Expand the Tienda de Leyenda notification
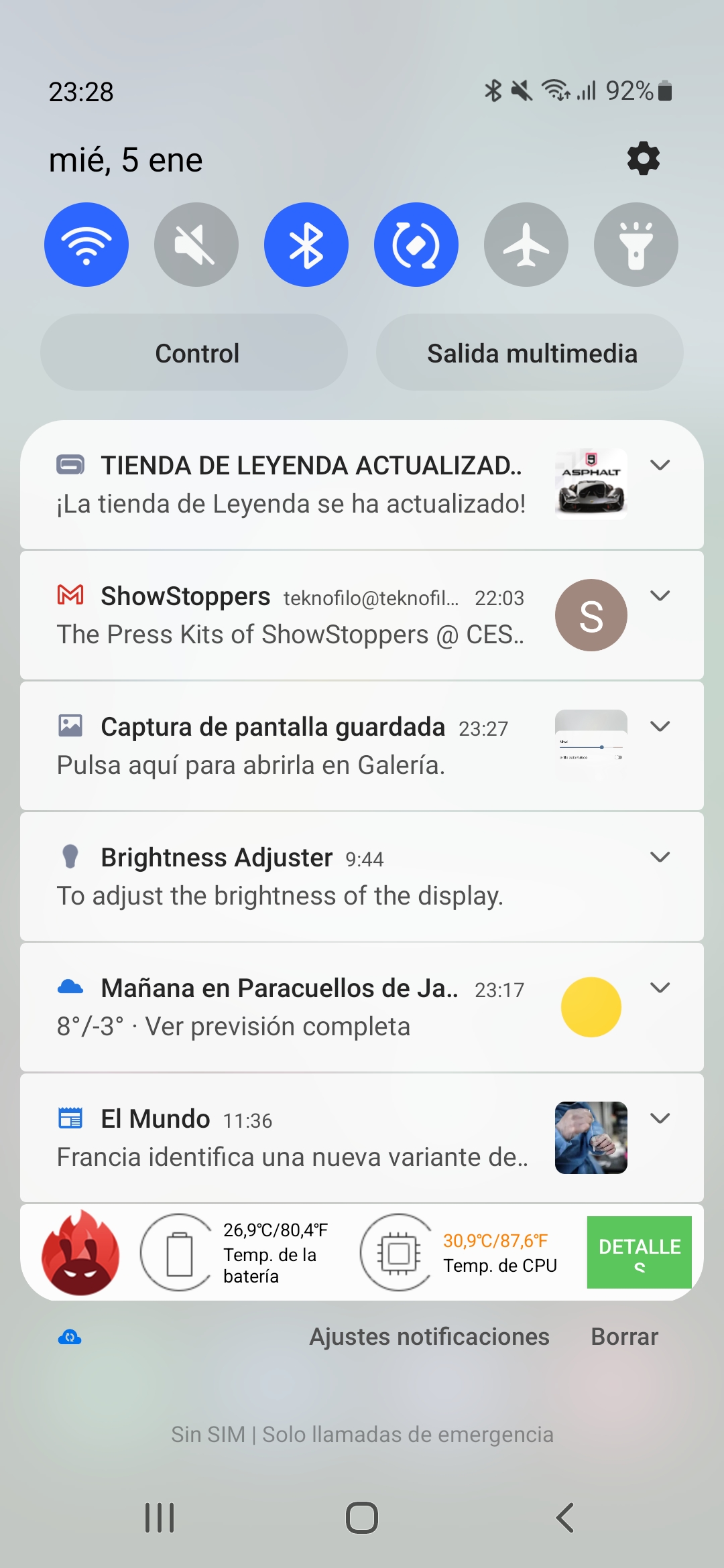The image size is (724, 1568). 660,465
